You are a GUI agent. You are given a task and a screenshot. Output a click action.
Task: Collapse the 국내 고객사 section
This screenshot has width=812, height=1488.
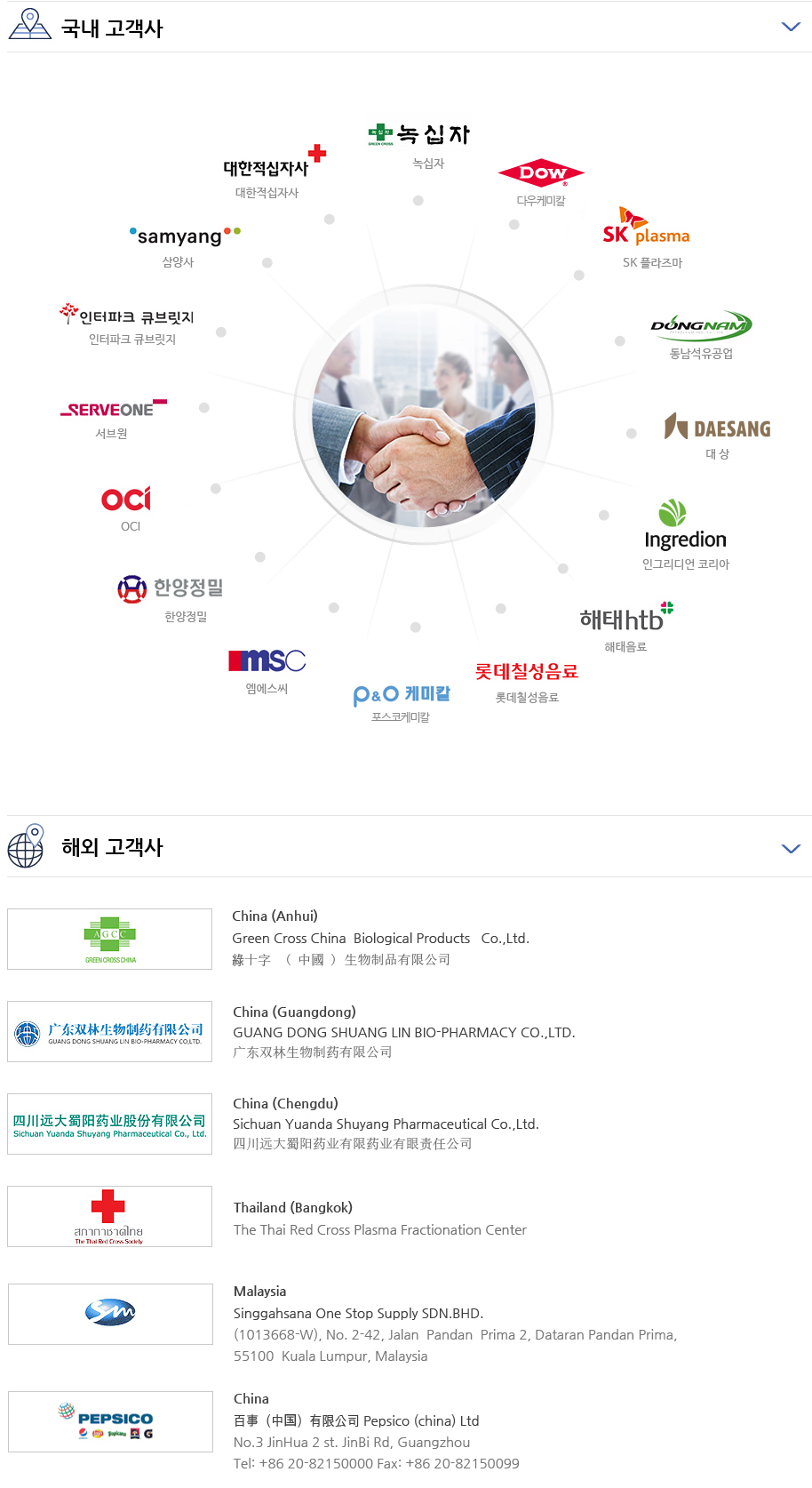790,27
